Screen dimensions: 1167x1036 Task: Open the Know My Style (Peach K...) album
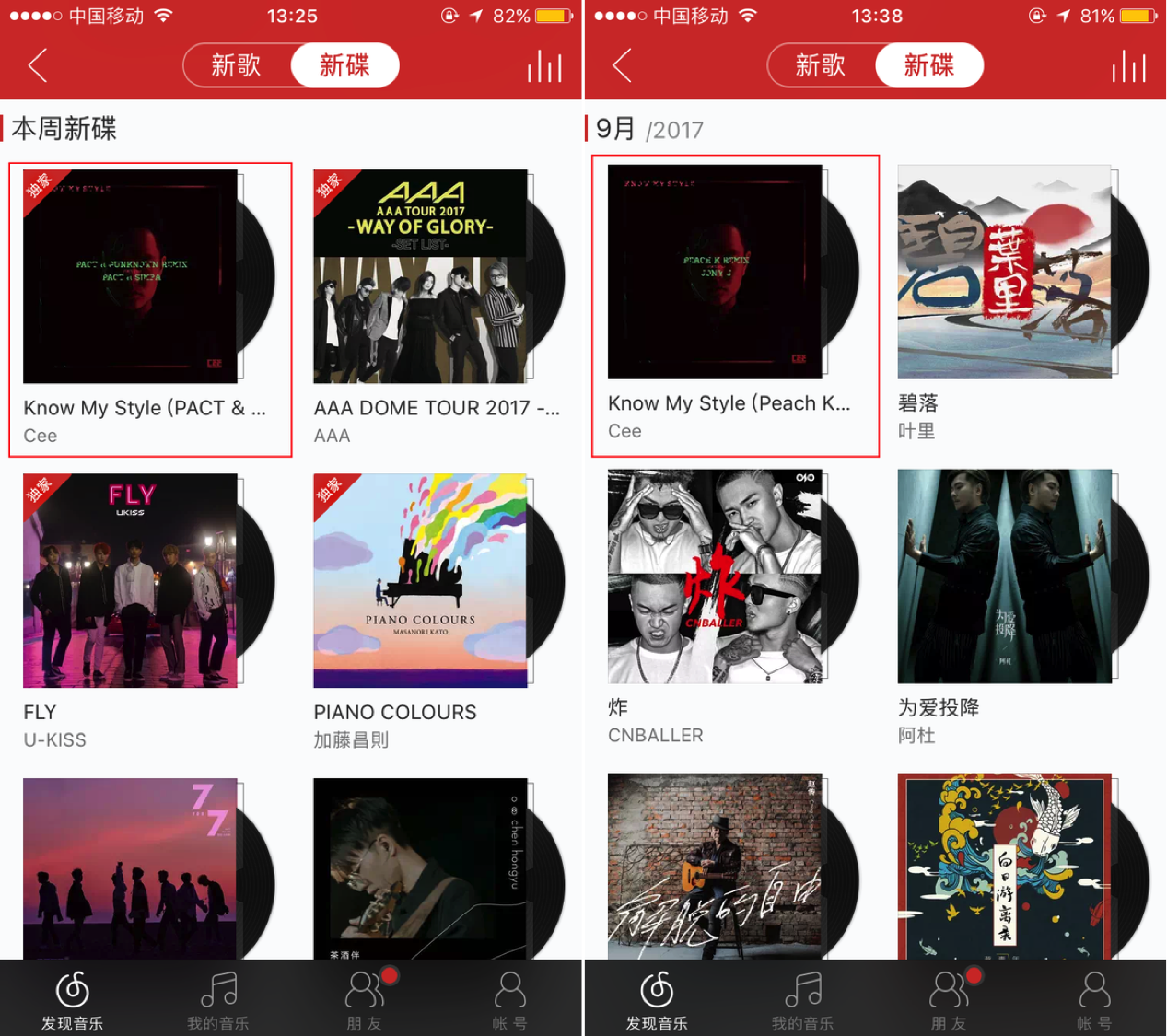click(x=715, y=272)
